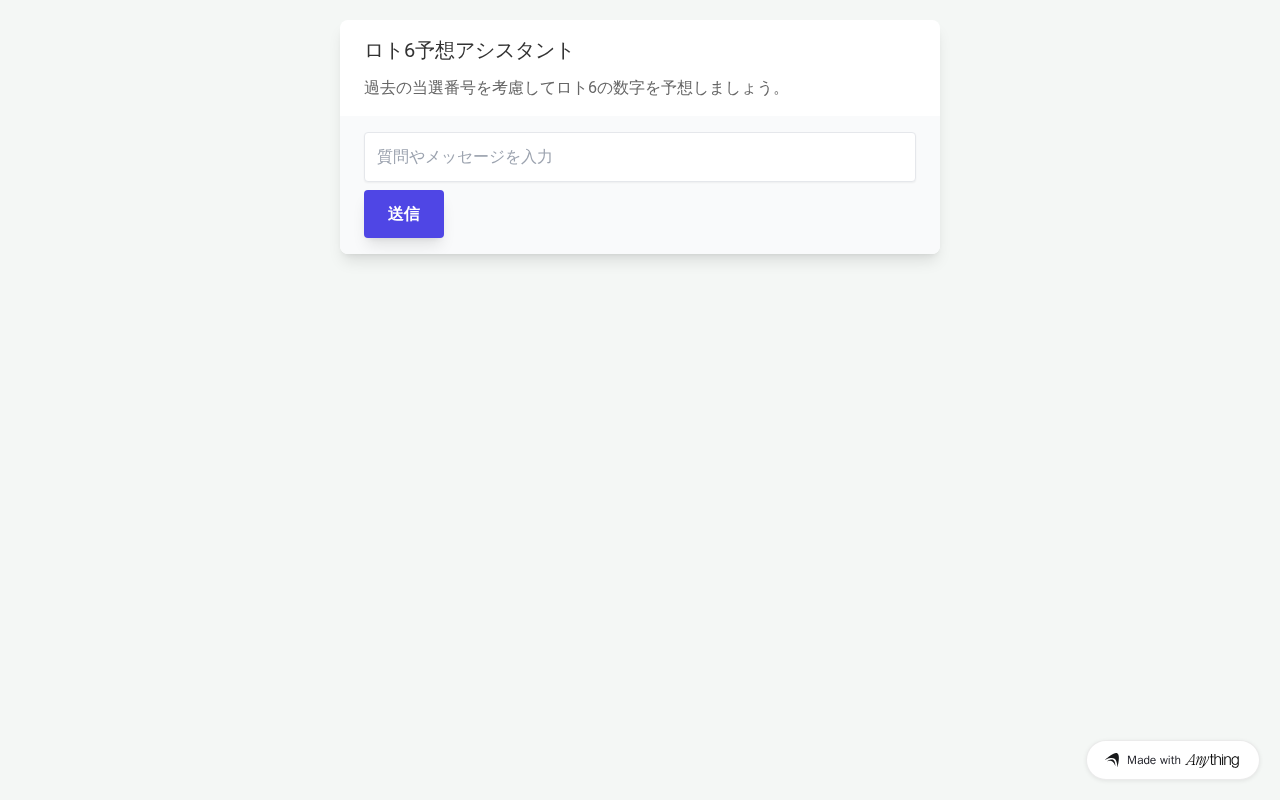The image size is (1280, 800).
Task: Focus the 質問やメッセージを入力 text field
Action: [x=639, y=157]
